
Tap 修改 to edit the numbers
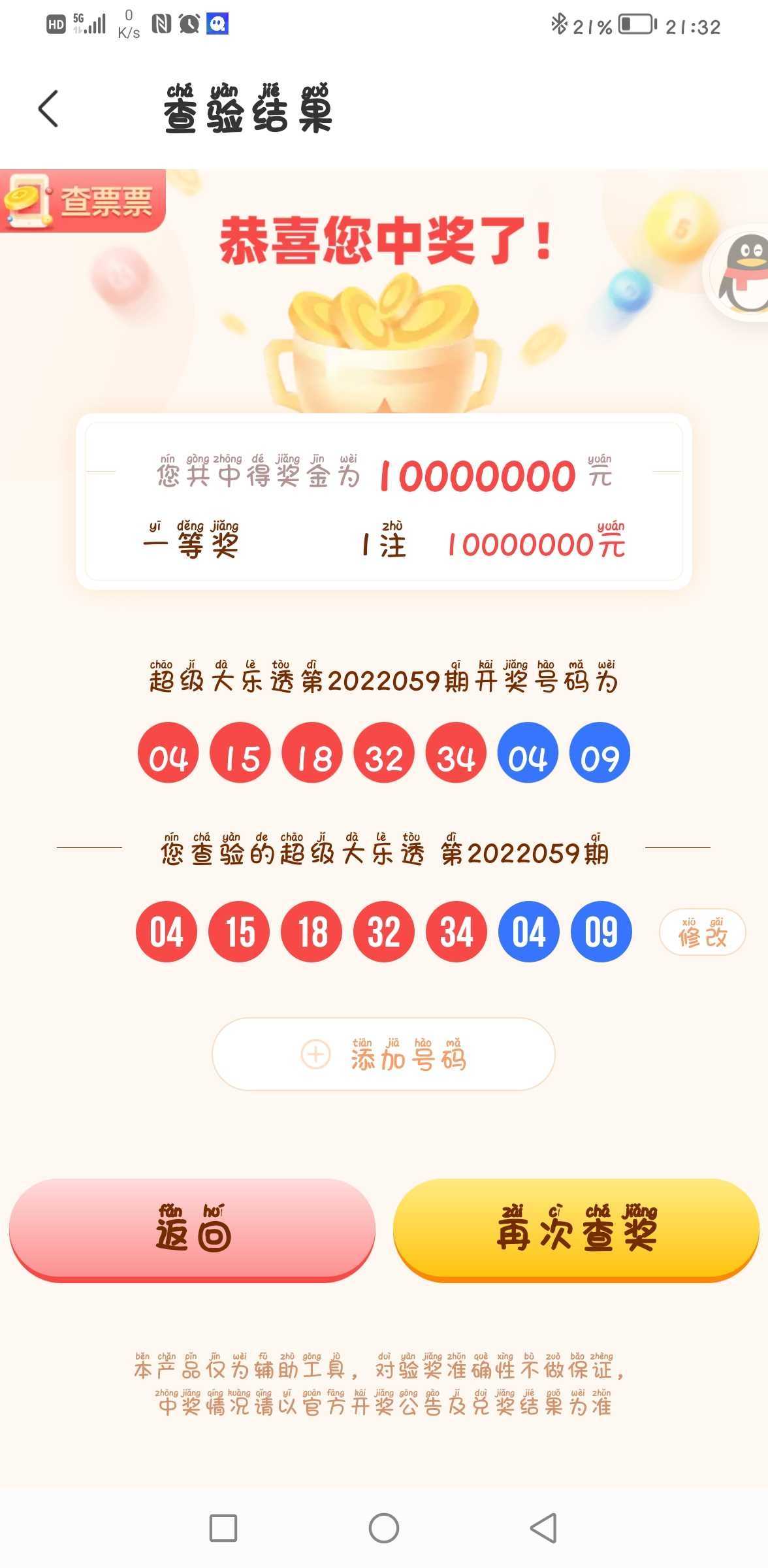[x=702, y=932]
